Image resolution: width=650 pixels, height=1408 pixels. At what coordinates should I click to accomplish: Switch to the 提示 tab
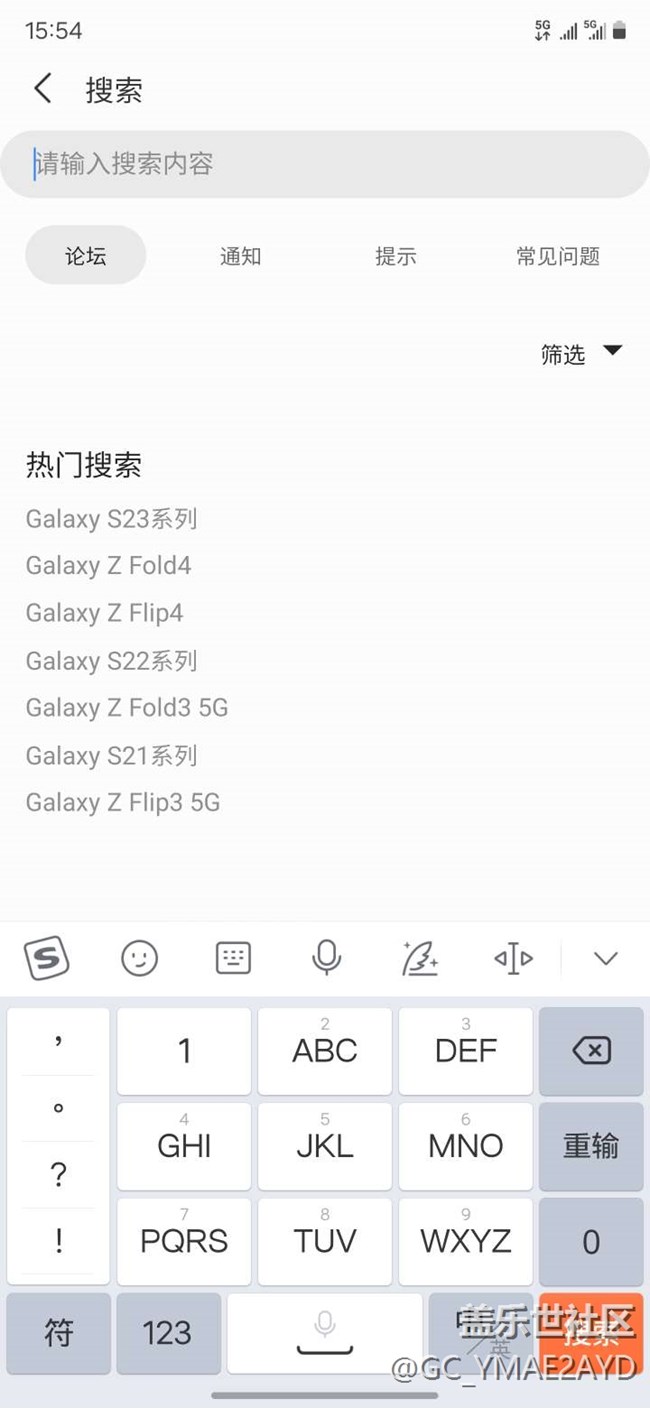tap(395, 256)
